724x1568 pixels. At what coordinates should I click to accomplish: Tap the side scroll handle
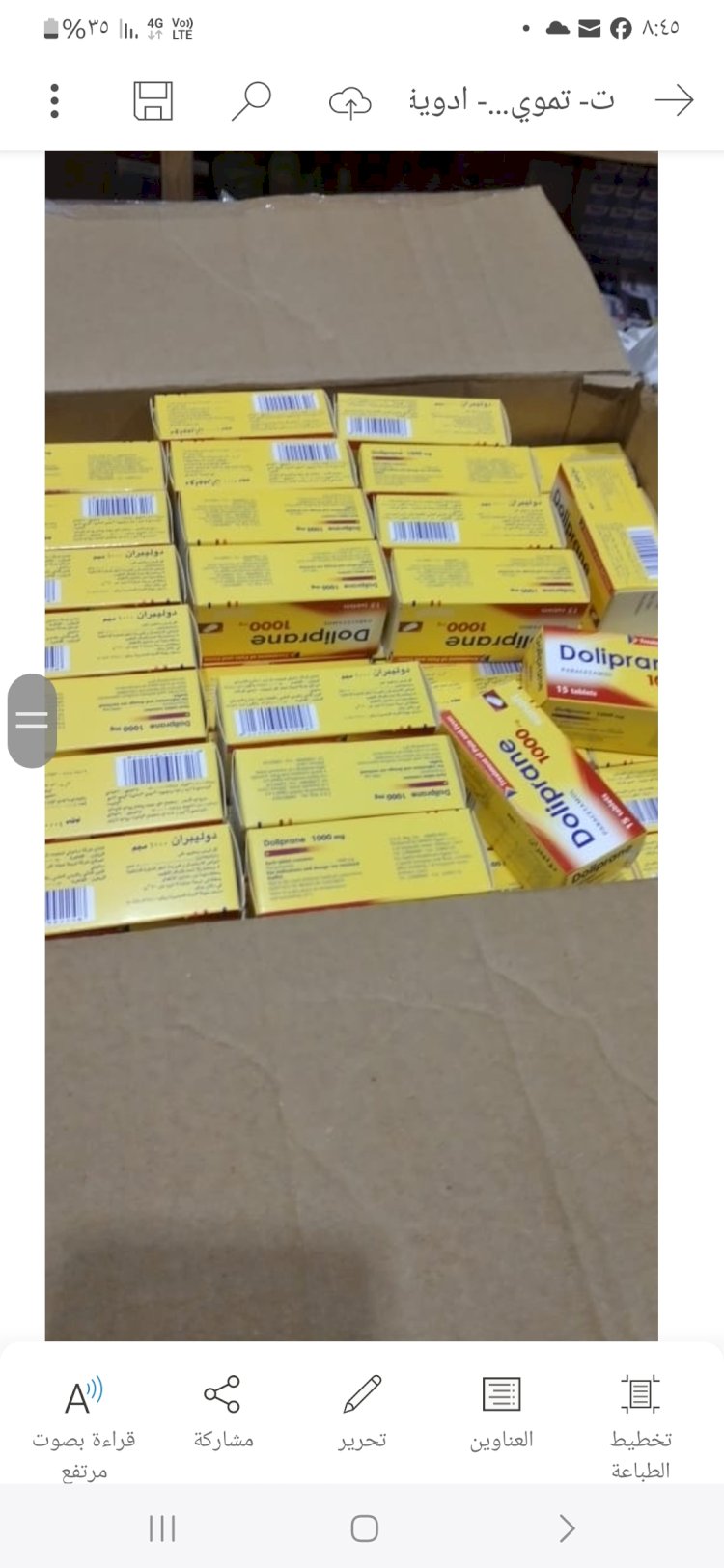pyautogui.click(x=31, y=720)
